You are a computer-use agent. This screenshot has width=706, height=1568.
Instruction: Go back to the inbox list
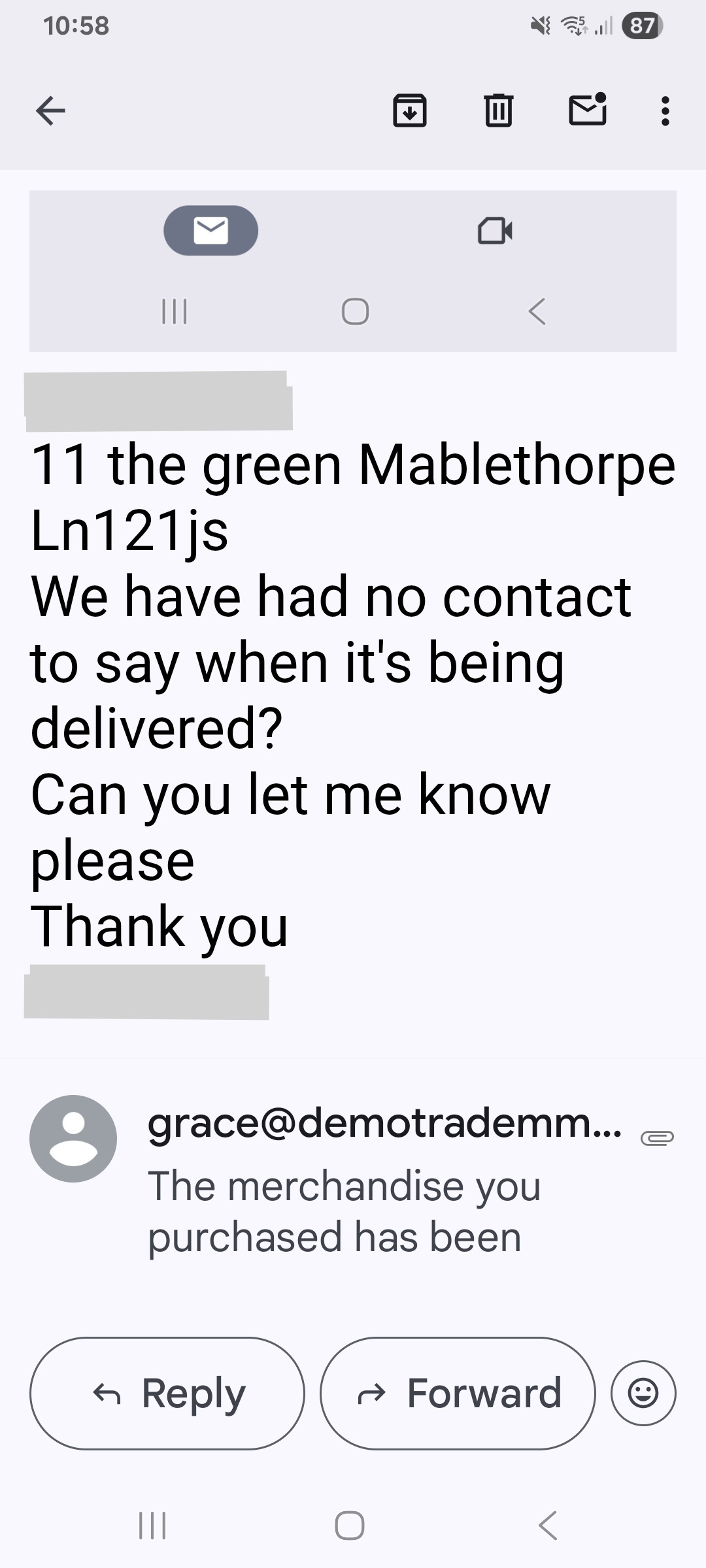50,110
